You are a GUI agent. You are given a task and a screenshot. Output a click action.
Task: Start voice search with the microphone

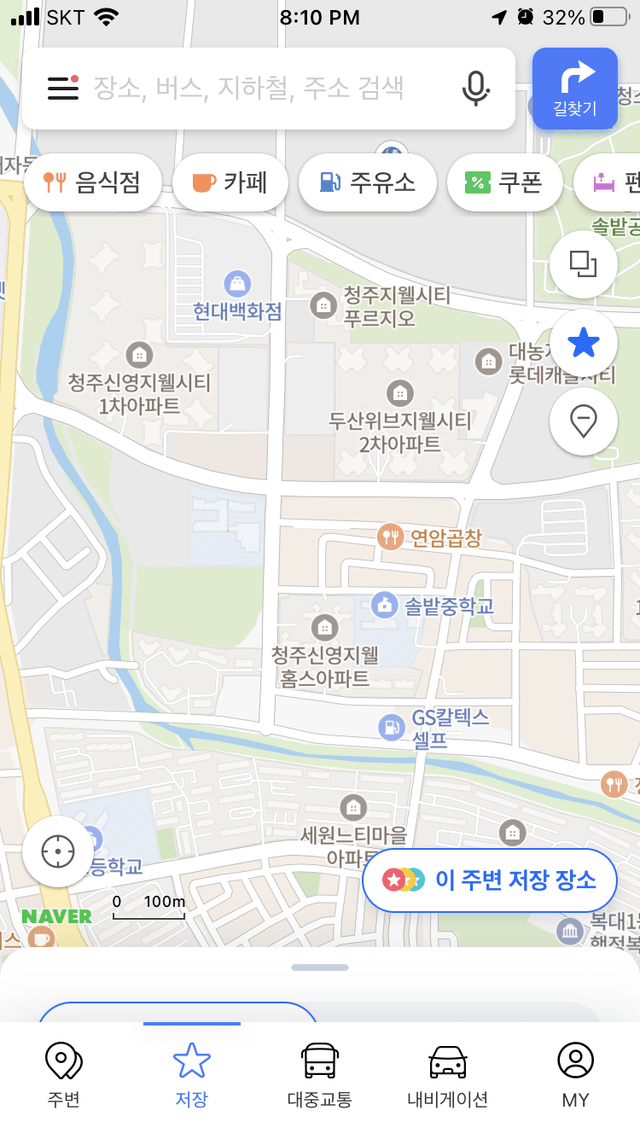[x=475, y=89]
